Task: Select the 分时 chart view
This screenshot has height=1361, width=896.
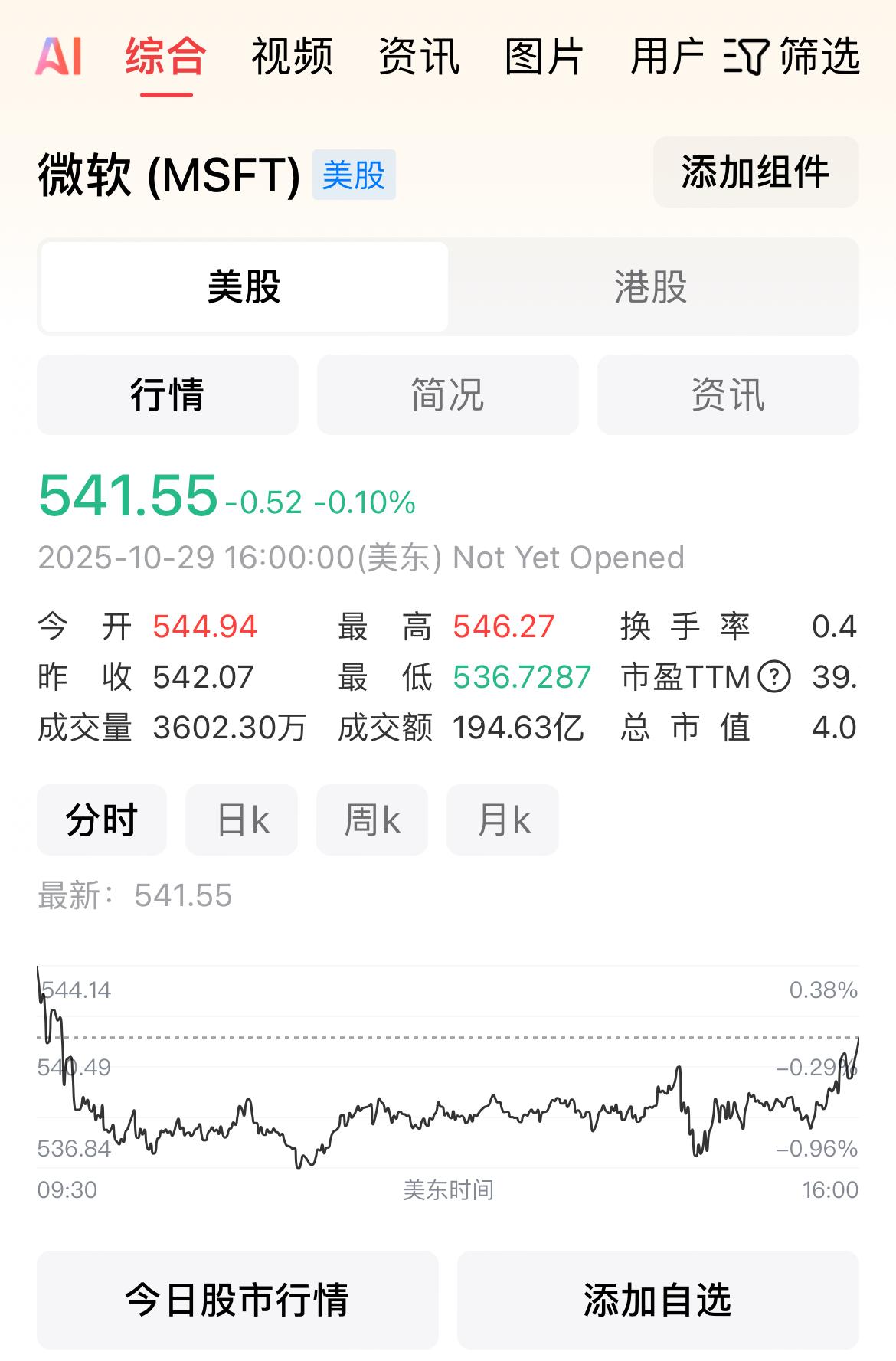Action: pos(102,820)
